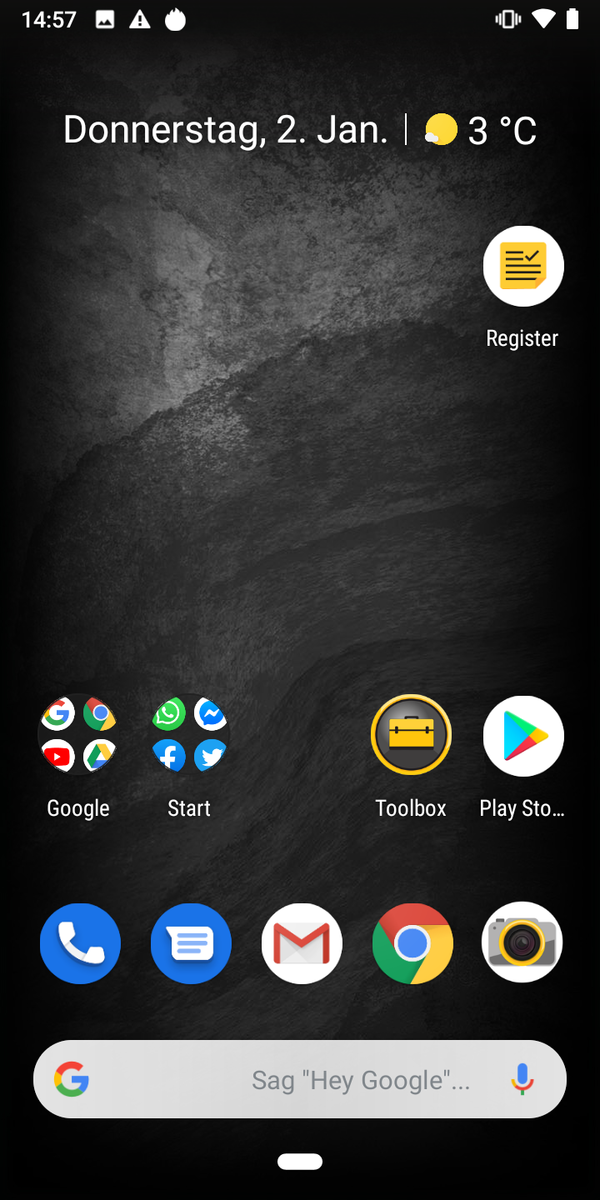This screenshot has width=600, height=1200.
Task: Open the weather widget showing 3 °C
Action: [x=480, y=130]
